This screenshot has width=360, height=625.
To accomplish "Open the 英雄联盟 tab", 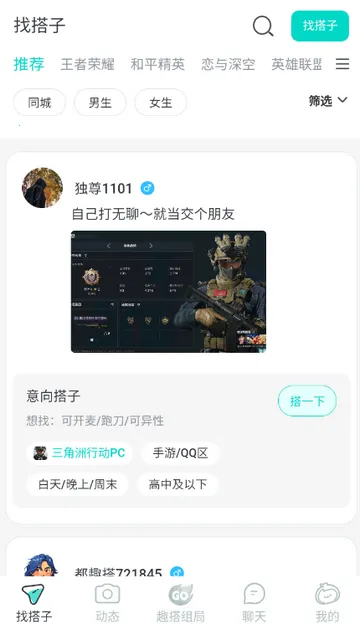I will 297,64.
